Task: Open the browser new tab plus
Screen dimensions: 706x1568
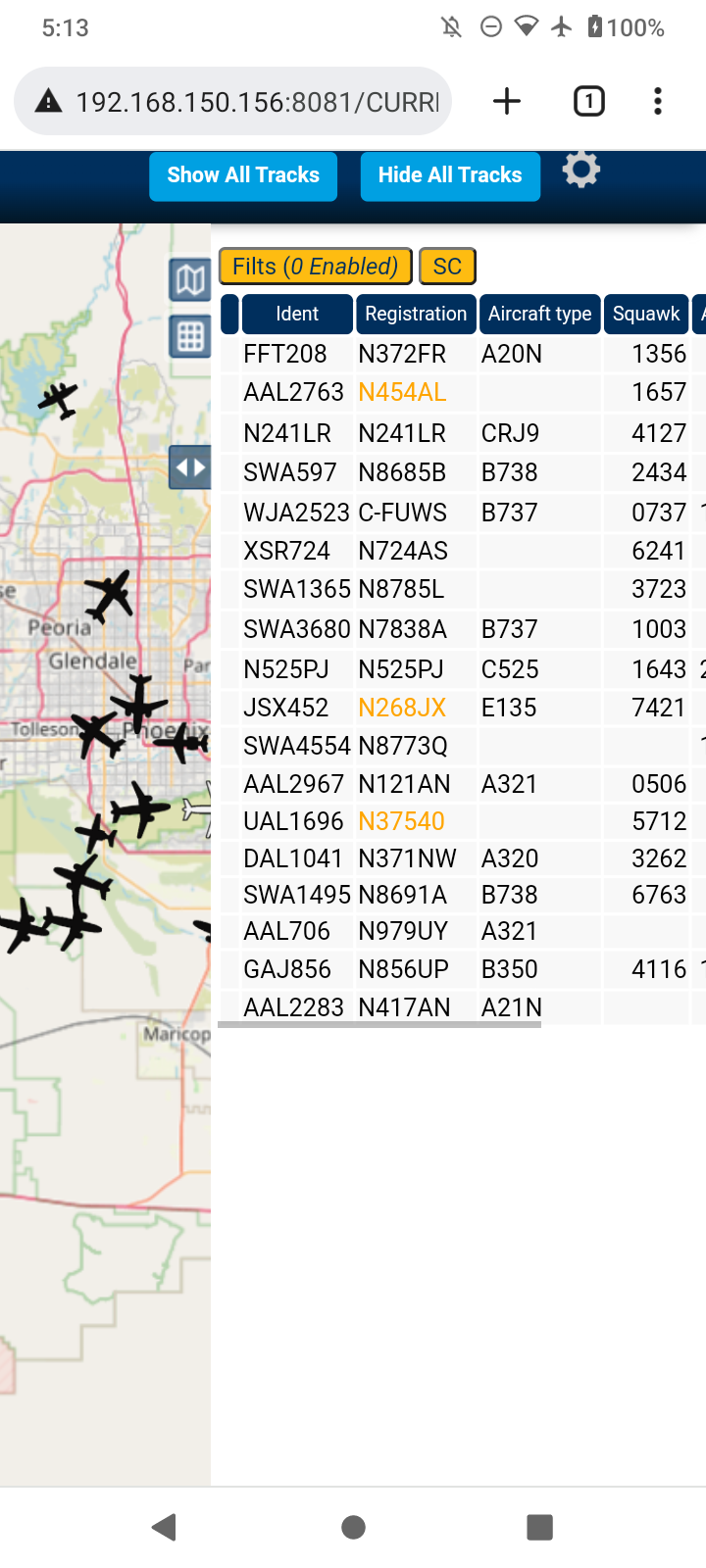Action: (507, 101)
